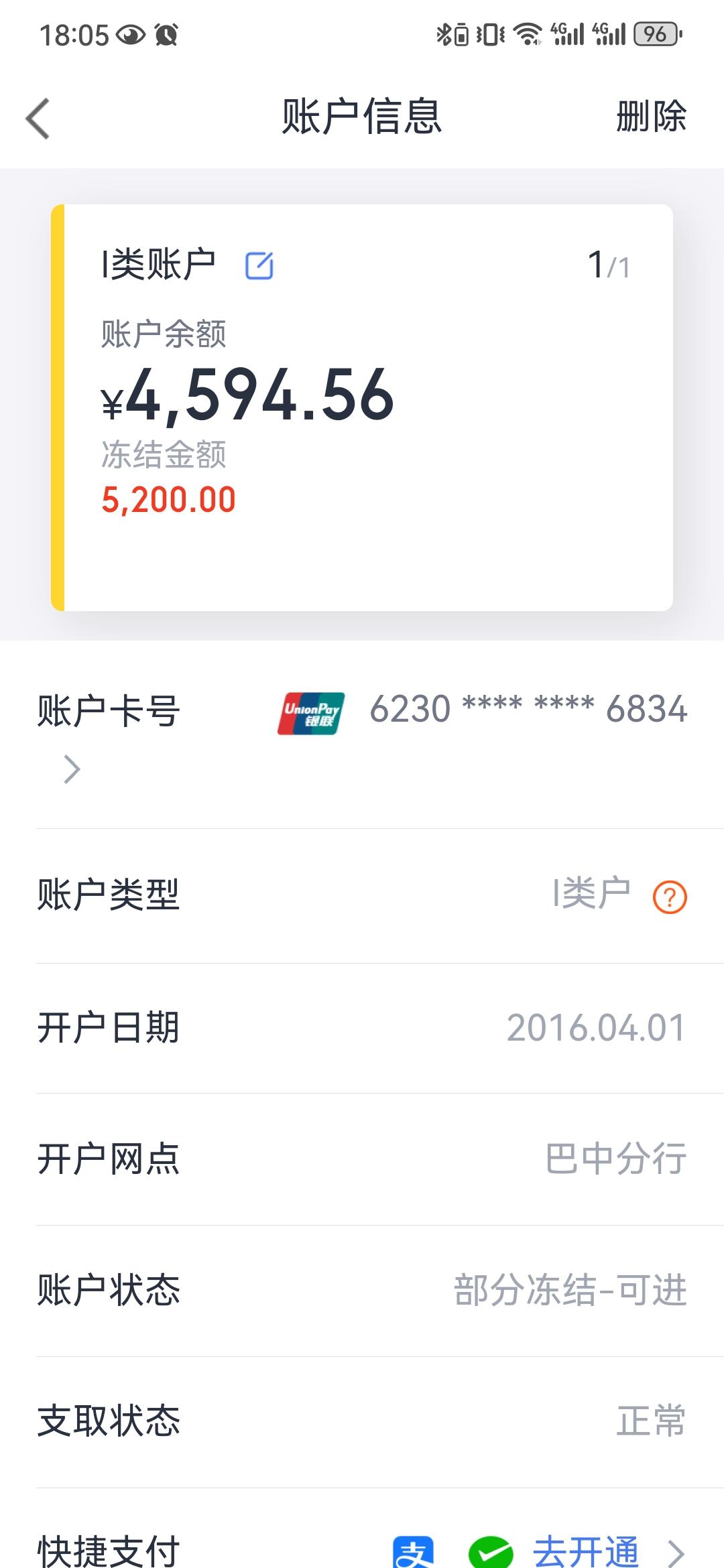This screenshot has height=1568, width=724.
Task: Open the 账户卡号 row details
Action: point(72,769)
